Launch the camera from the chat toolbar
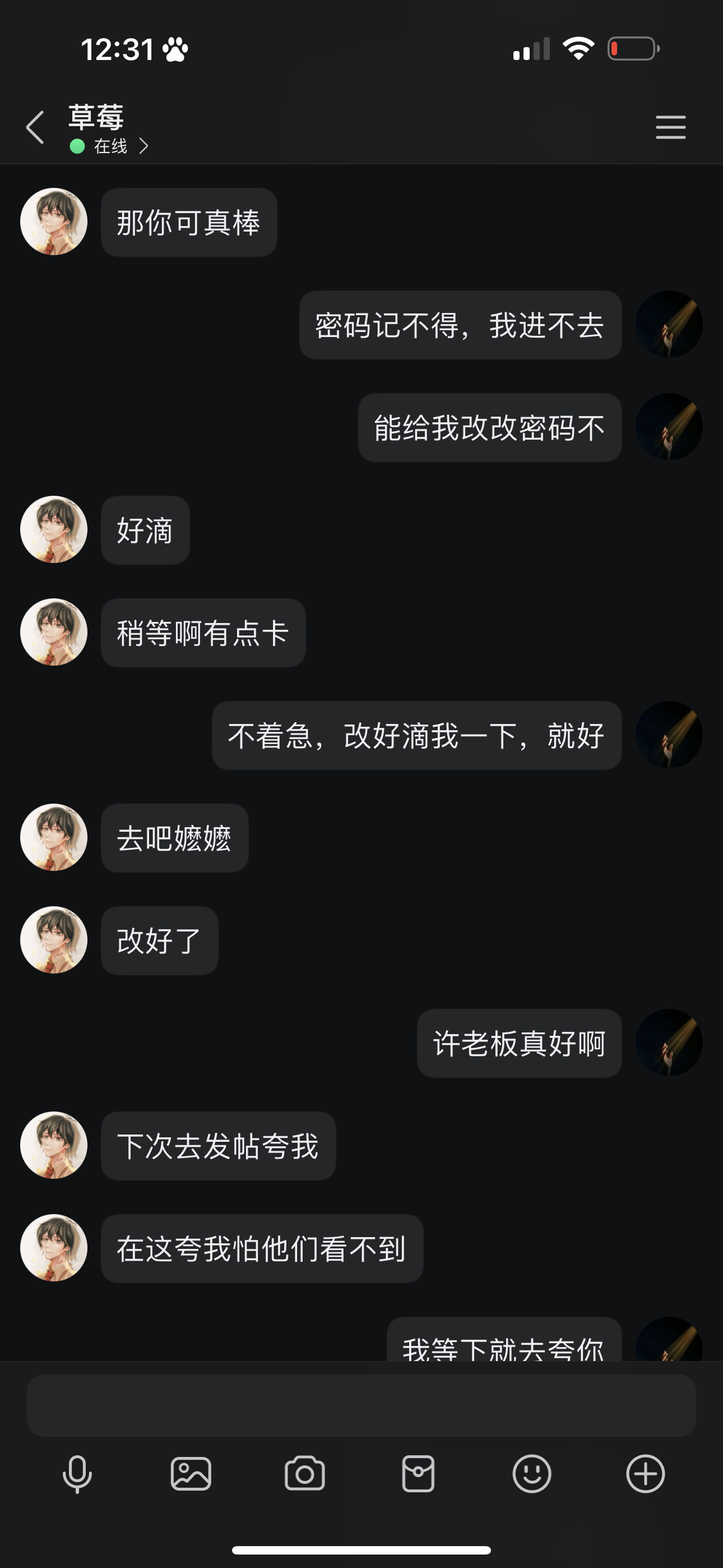 [304, 1474]
